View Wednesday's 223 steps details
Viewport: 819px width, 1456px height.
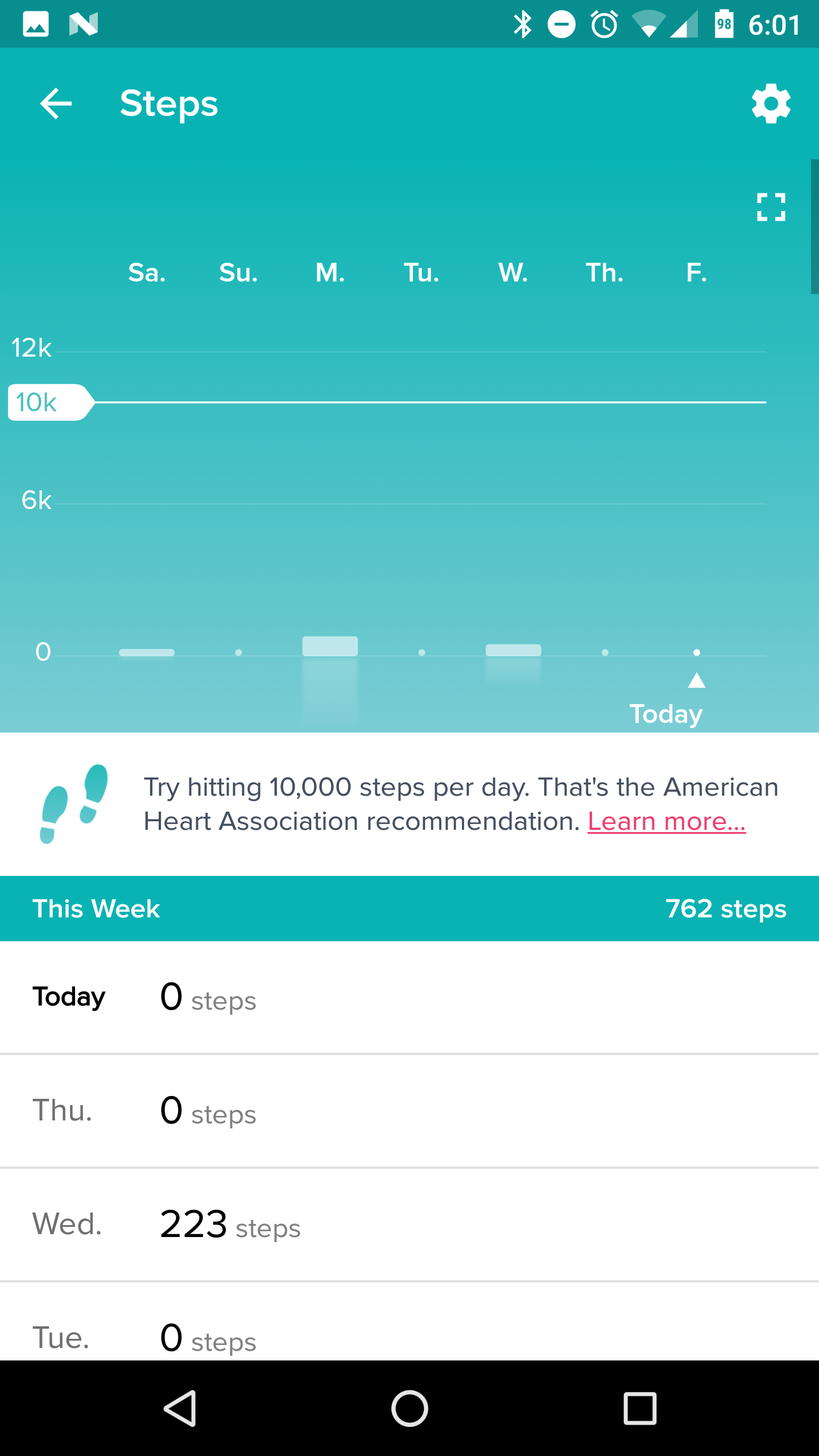pyautogui.click(x=409, y=1225)
